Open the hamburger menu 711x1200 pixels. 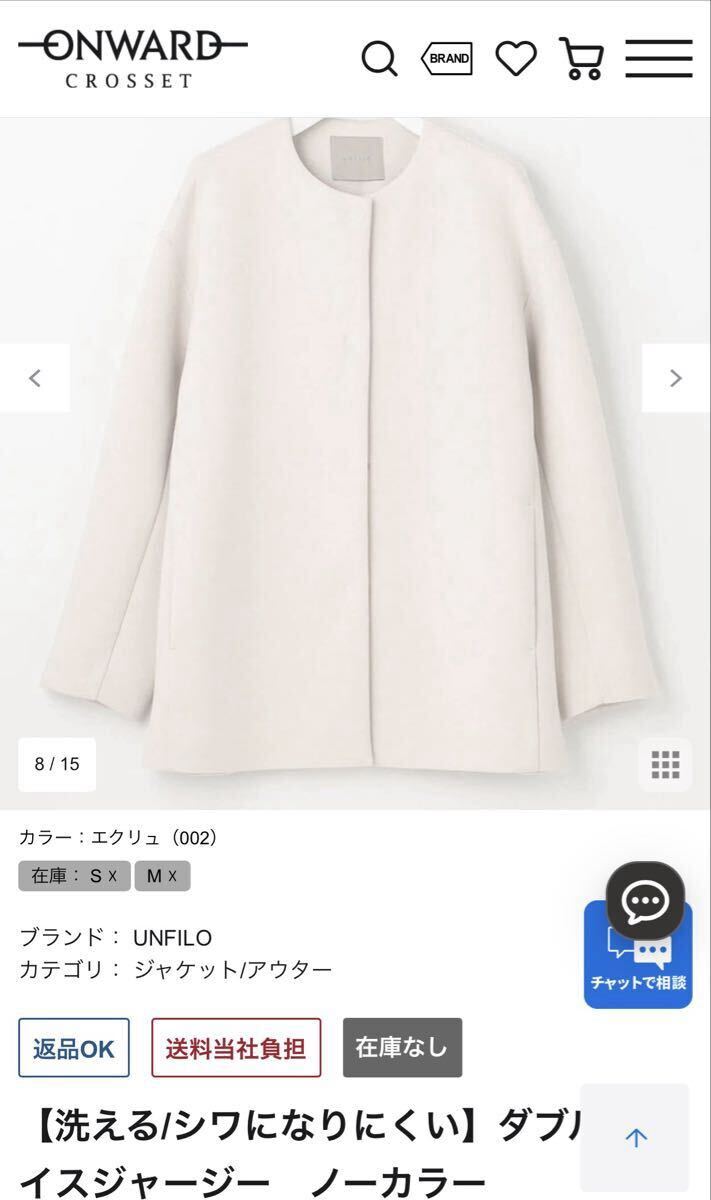(x=659, y=59)
